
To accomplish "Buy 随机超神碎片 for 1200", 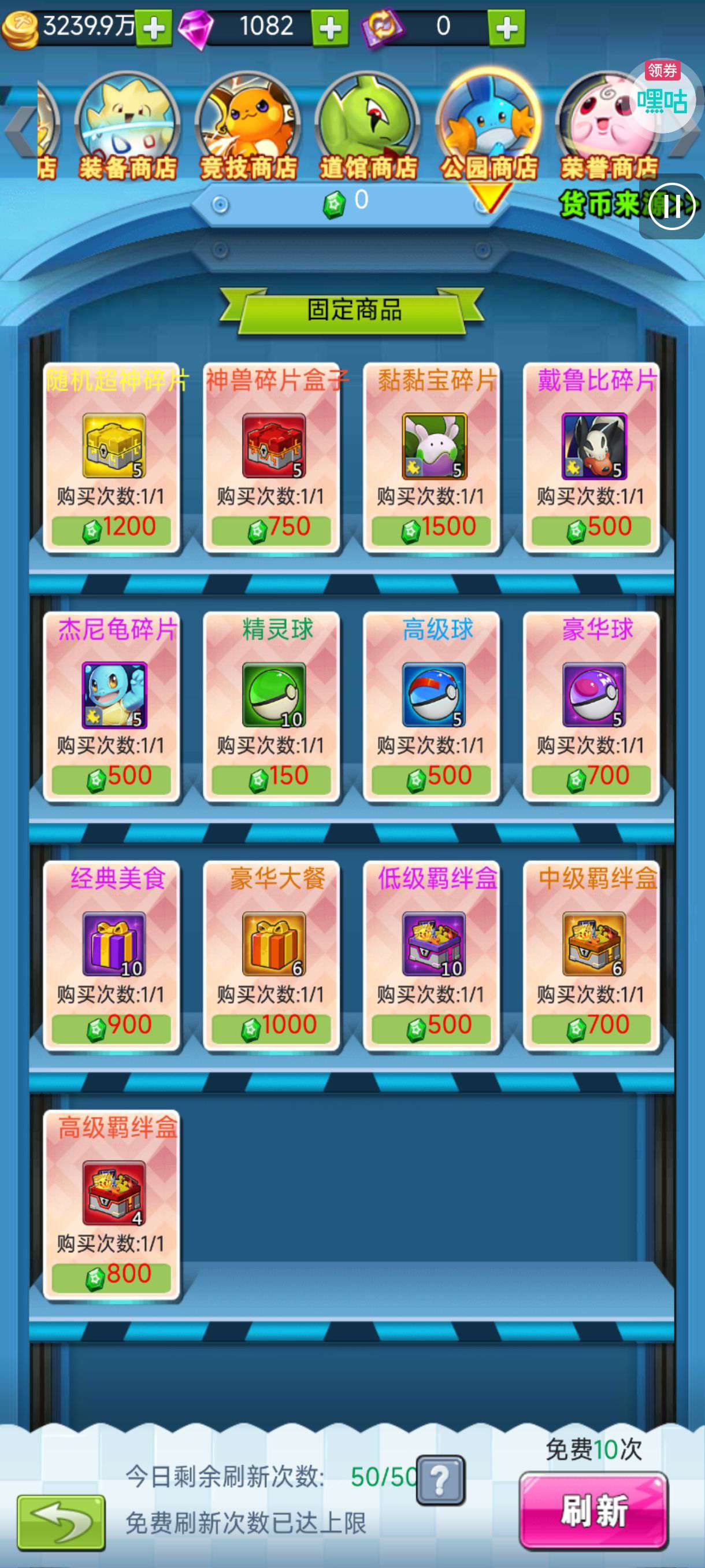I will [x=112, y=458].
